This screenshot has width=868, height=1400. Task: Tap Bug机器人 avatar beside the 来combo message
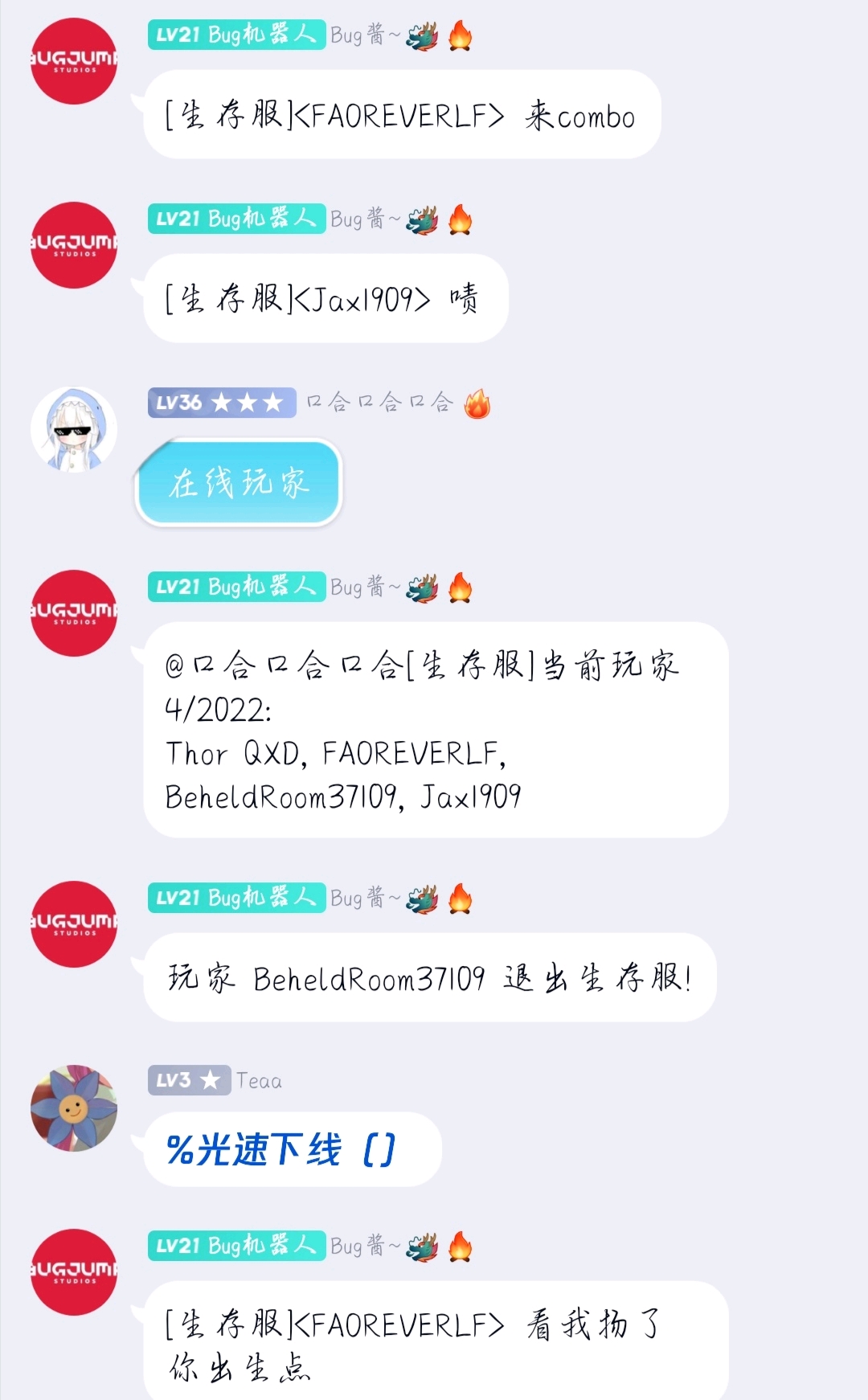pyautogui.click(x=73, y=61)
